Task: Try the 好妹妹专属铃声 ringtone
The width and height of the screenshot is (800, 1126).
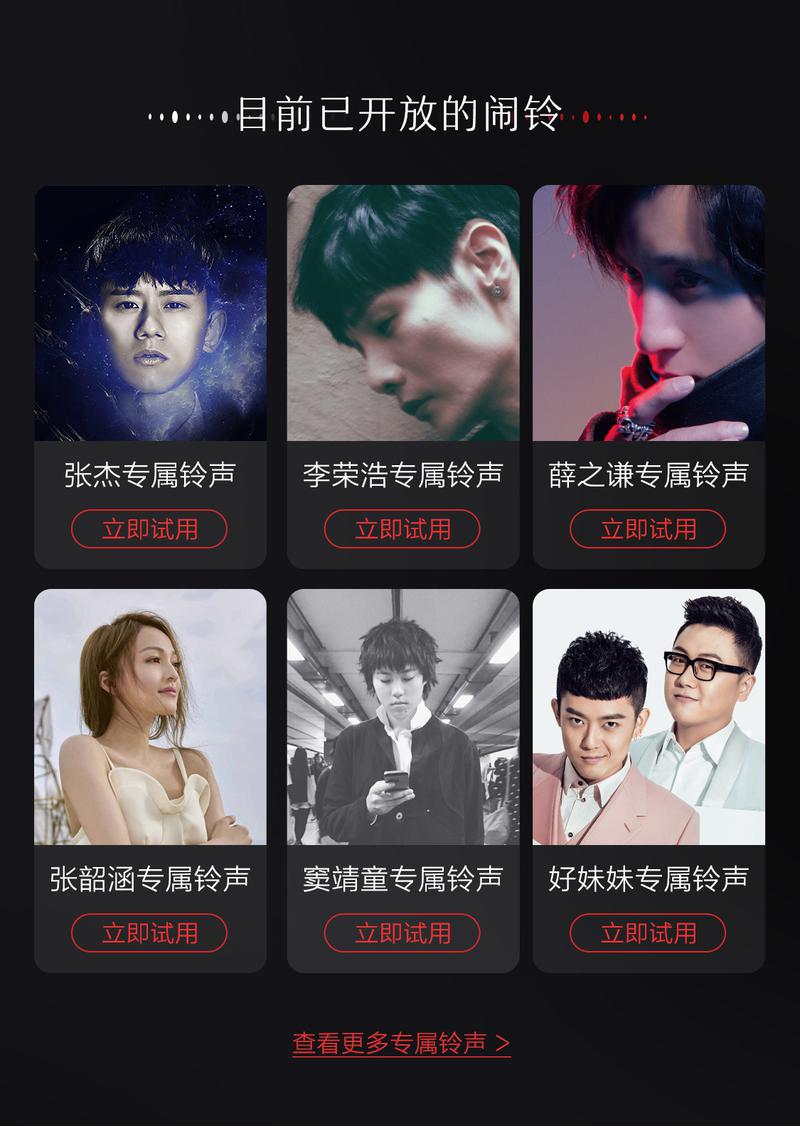Action: pyautogui.click(x=648, y=933)
